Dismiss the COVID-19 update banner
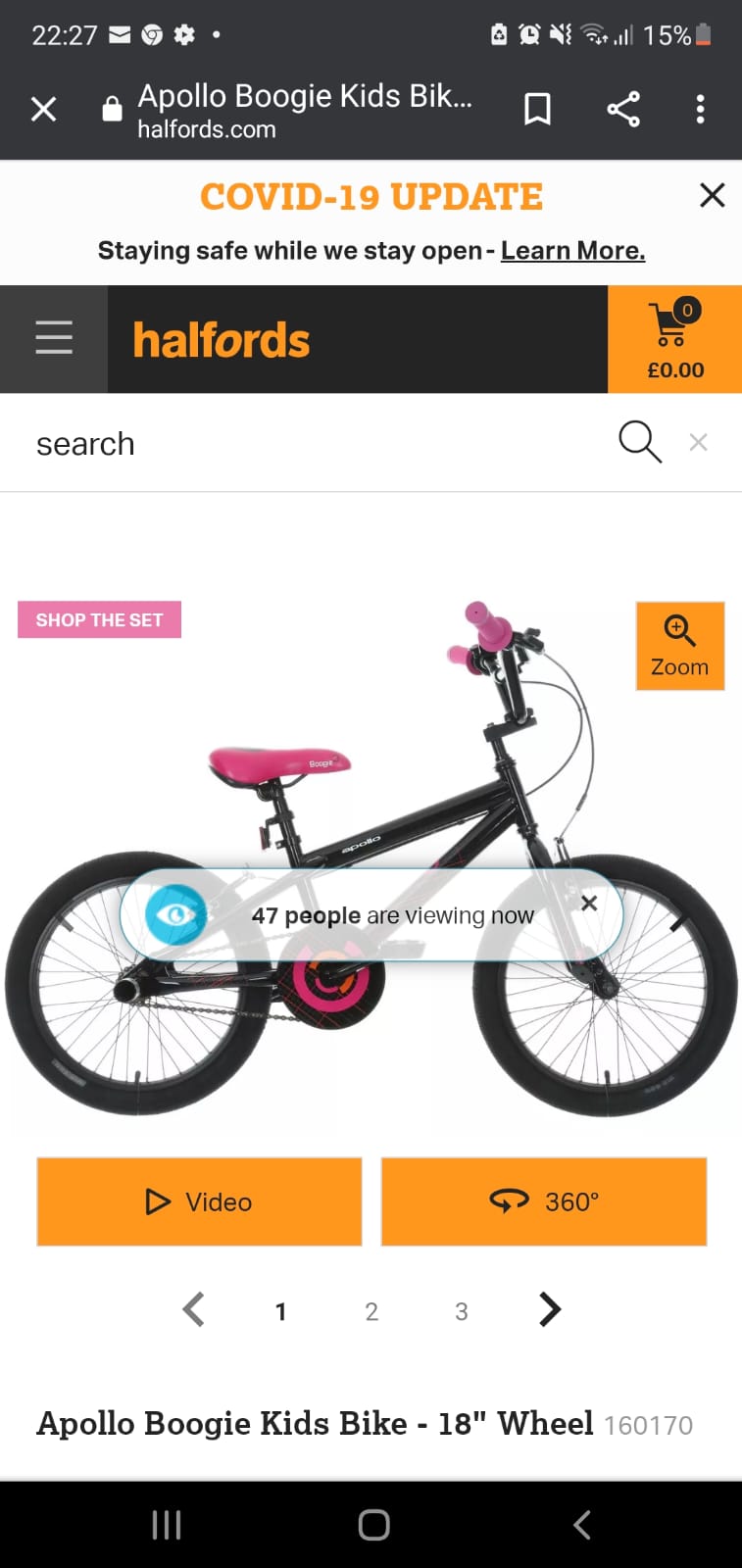Screen dimensions: 742x1568 pos(713,195)
